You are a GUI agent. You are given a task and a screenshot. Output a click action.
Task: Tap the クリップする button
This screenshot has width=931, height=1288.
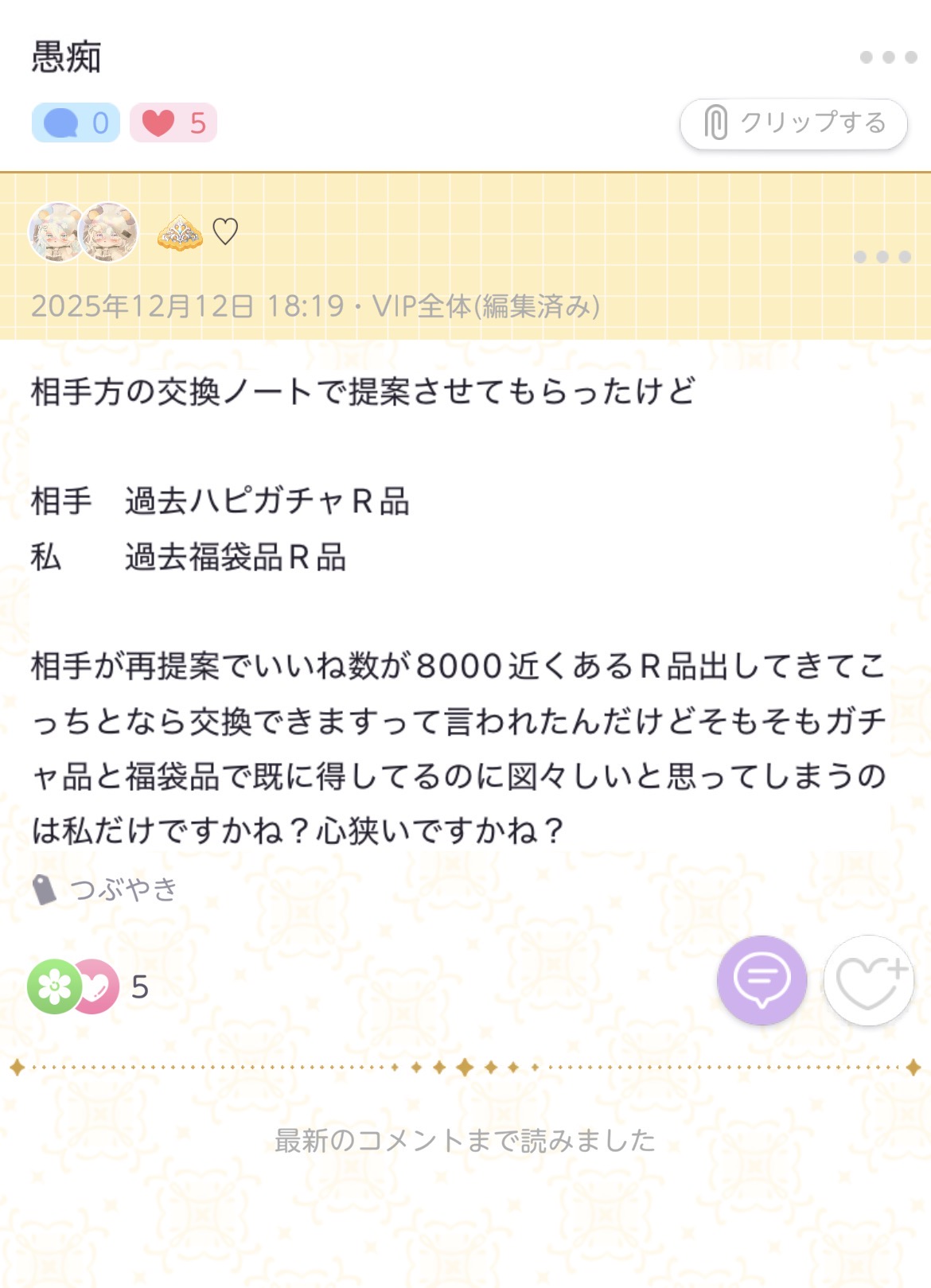[x=793, y=123]
